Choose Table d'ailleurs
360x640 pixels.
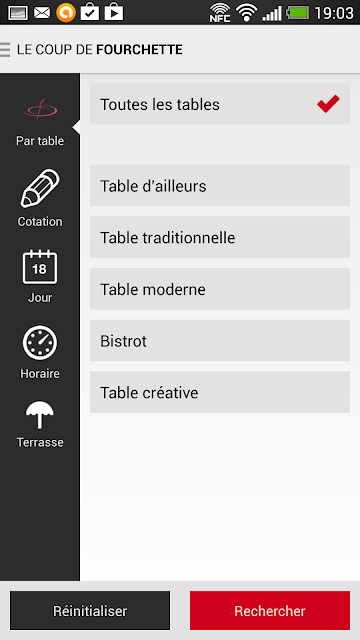click(x=220, y=186)
